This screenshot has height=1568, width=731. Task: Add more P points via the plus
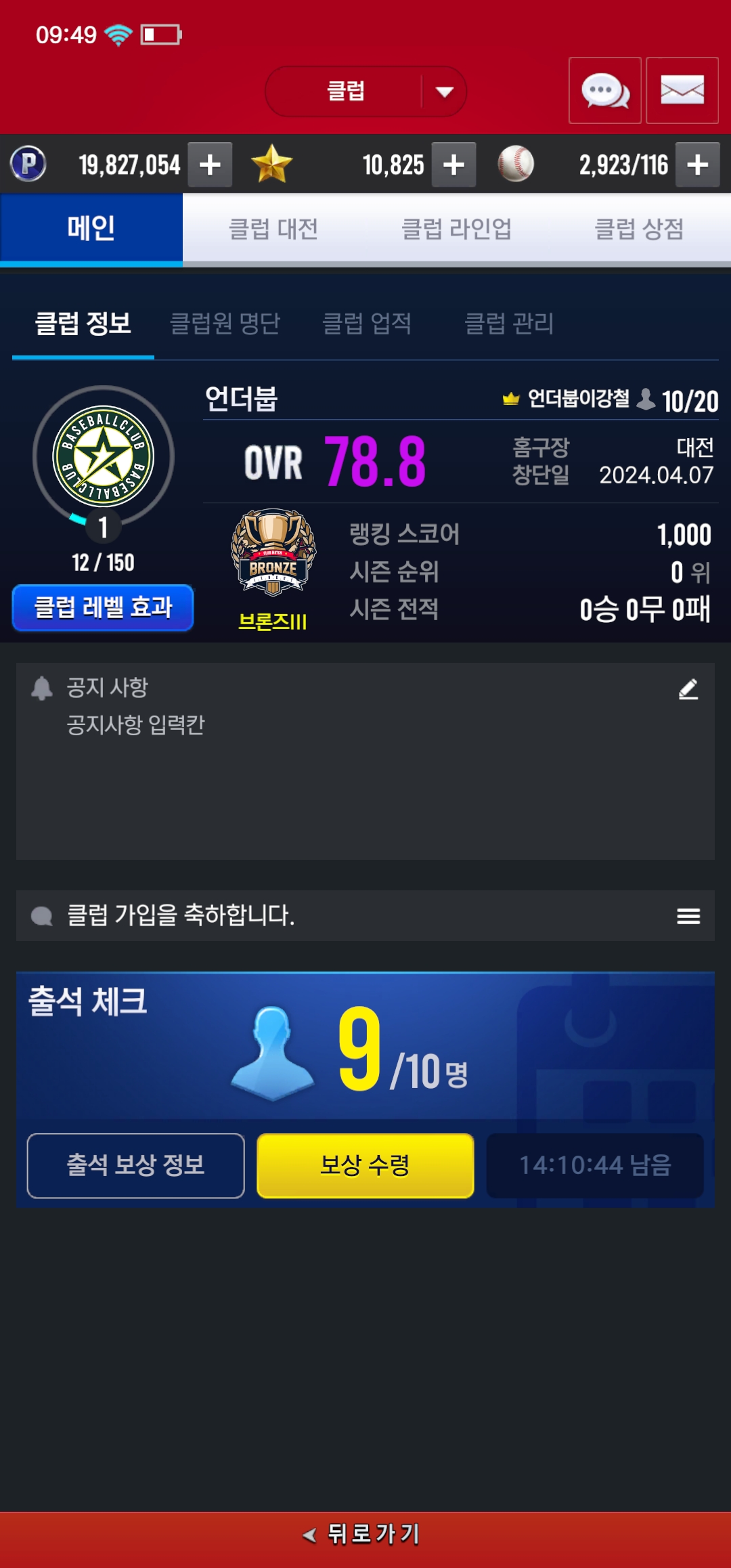click(210, 165)
